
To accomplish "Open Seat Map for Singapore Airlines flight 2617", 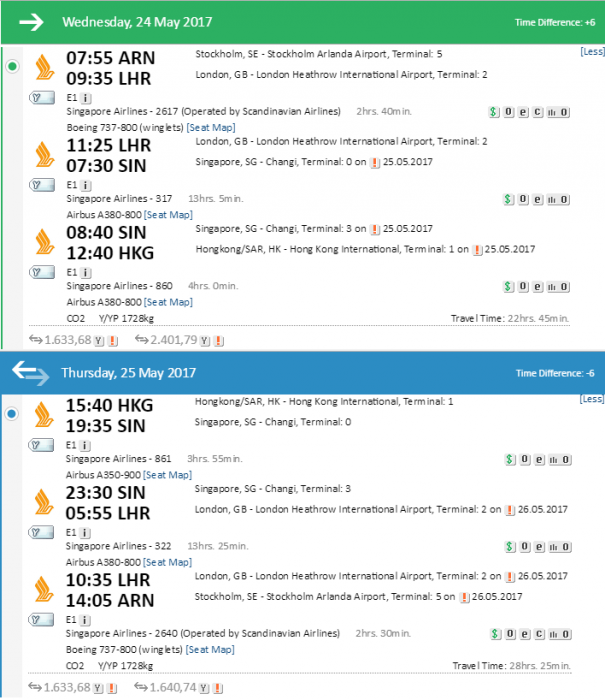I will (x=209, y=127).
